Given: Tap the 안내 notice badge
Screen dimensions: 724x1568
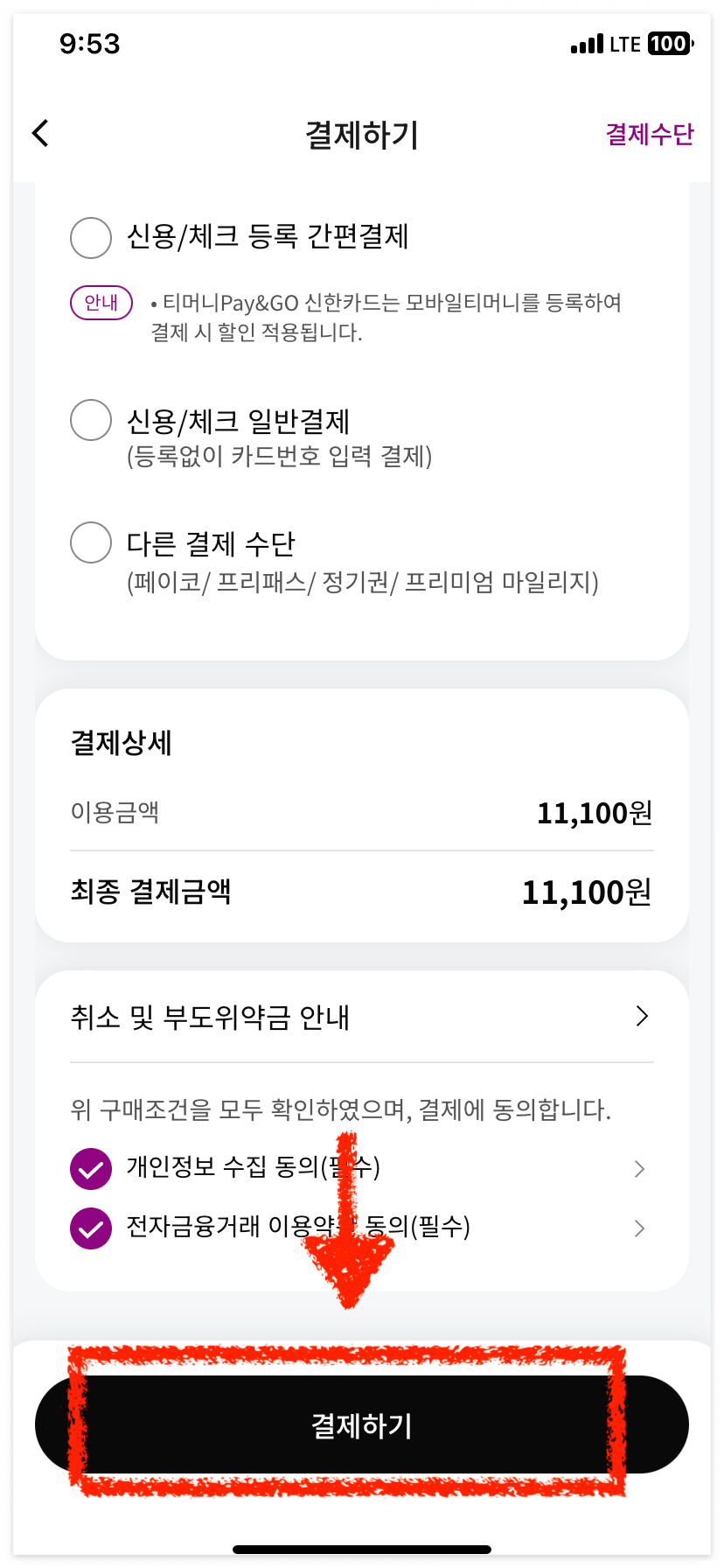Looking at the screenshot, I should 101,303.
